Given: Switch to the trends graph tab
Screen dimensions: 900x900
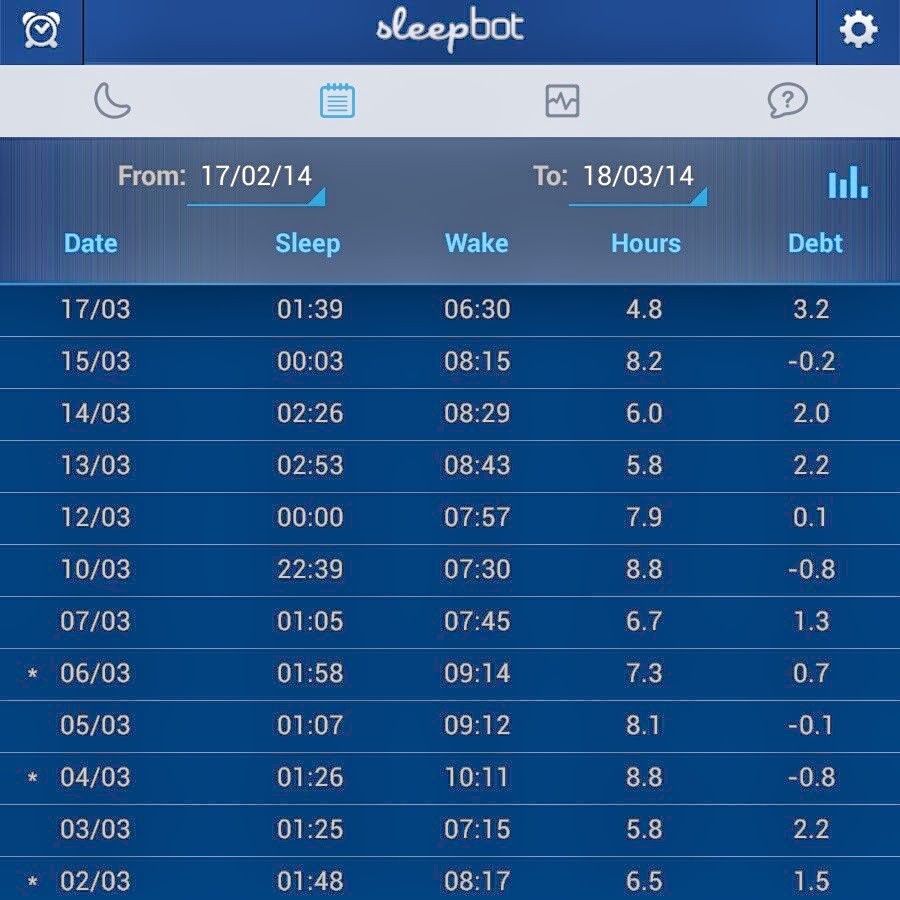Looking at the screenshot, I should [562, 101].
